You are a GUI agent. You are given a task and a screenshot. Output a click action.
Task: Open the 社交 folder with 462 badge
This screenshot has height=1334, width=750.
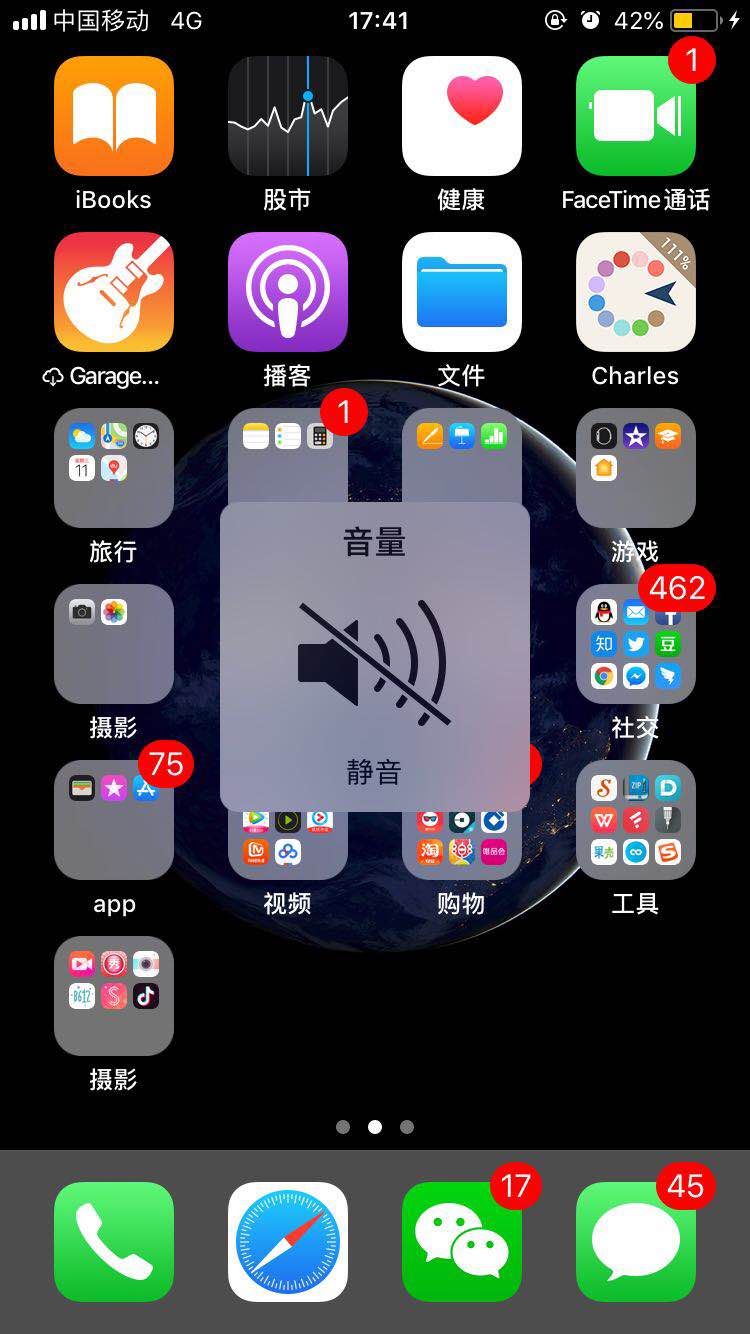pos(635,644)
